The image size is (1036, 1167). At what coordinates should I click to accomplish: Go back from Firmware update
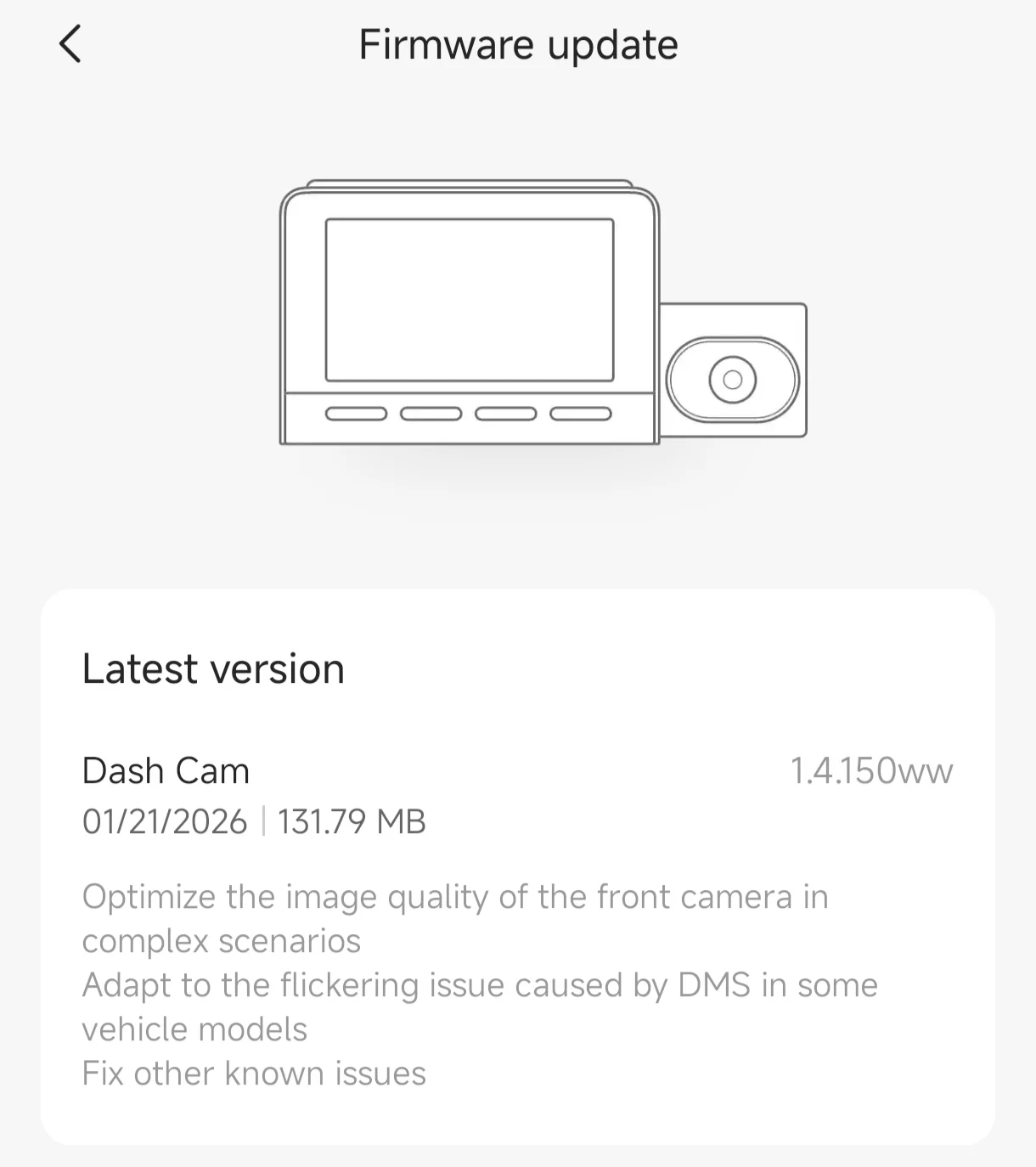[x=70, y=44]
